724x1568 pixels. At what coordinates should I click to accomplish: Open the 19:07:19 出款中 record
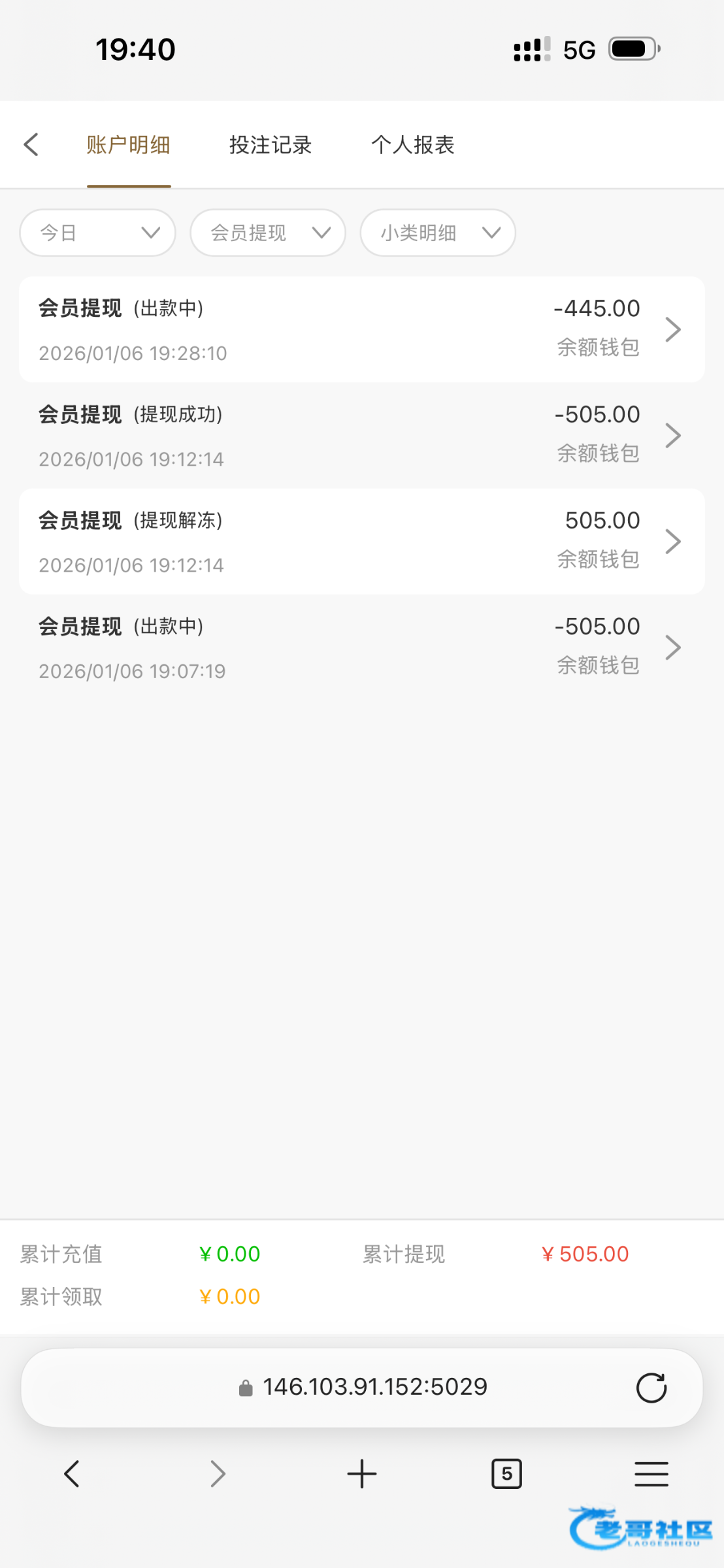[362, 647]
